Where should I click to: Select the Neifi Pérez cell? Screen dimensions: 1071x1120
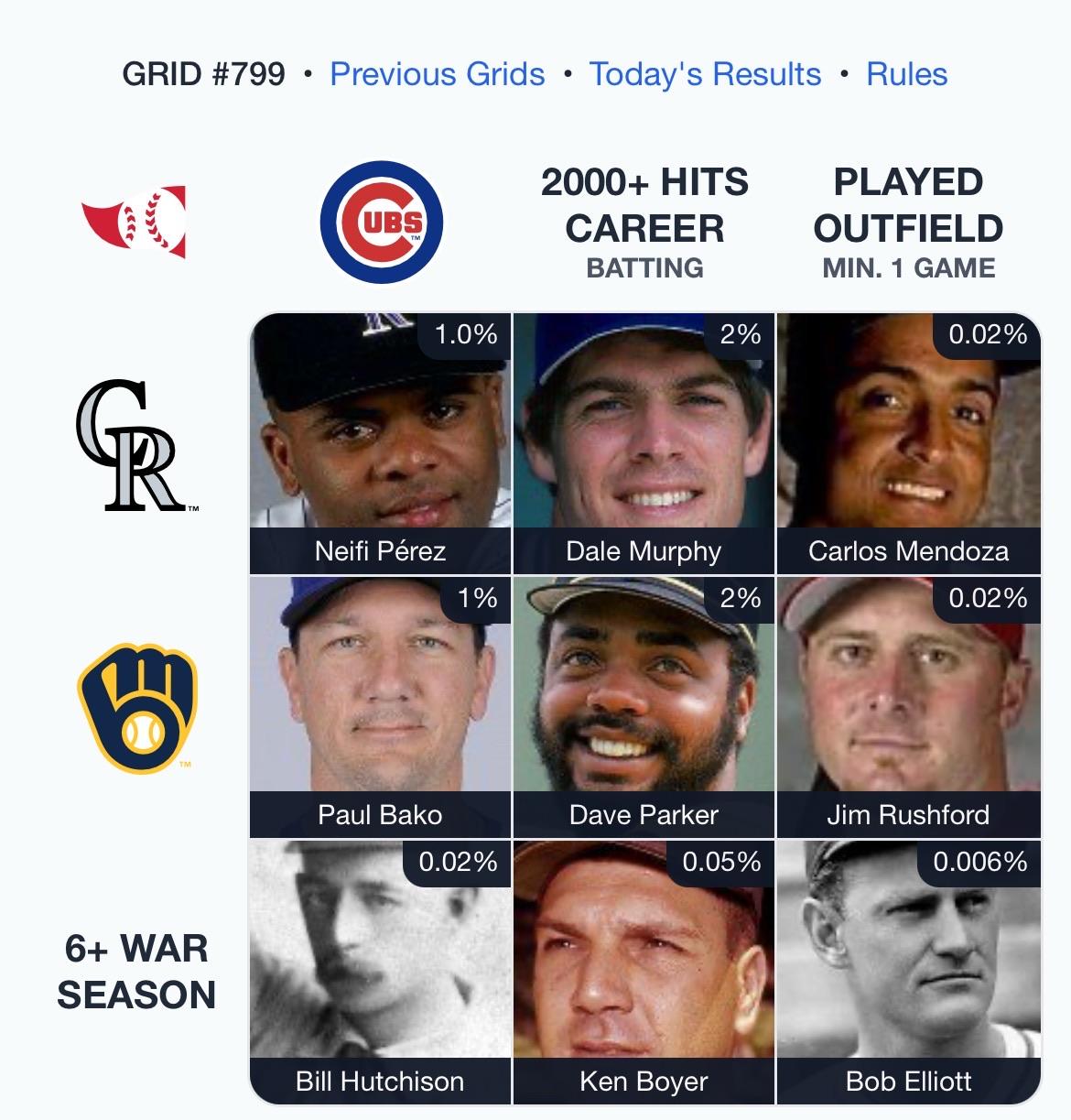tap(380, 444)
